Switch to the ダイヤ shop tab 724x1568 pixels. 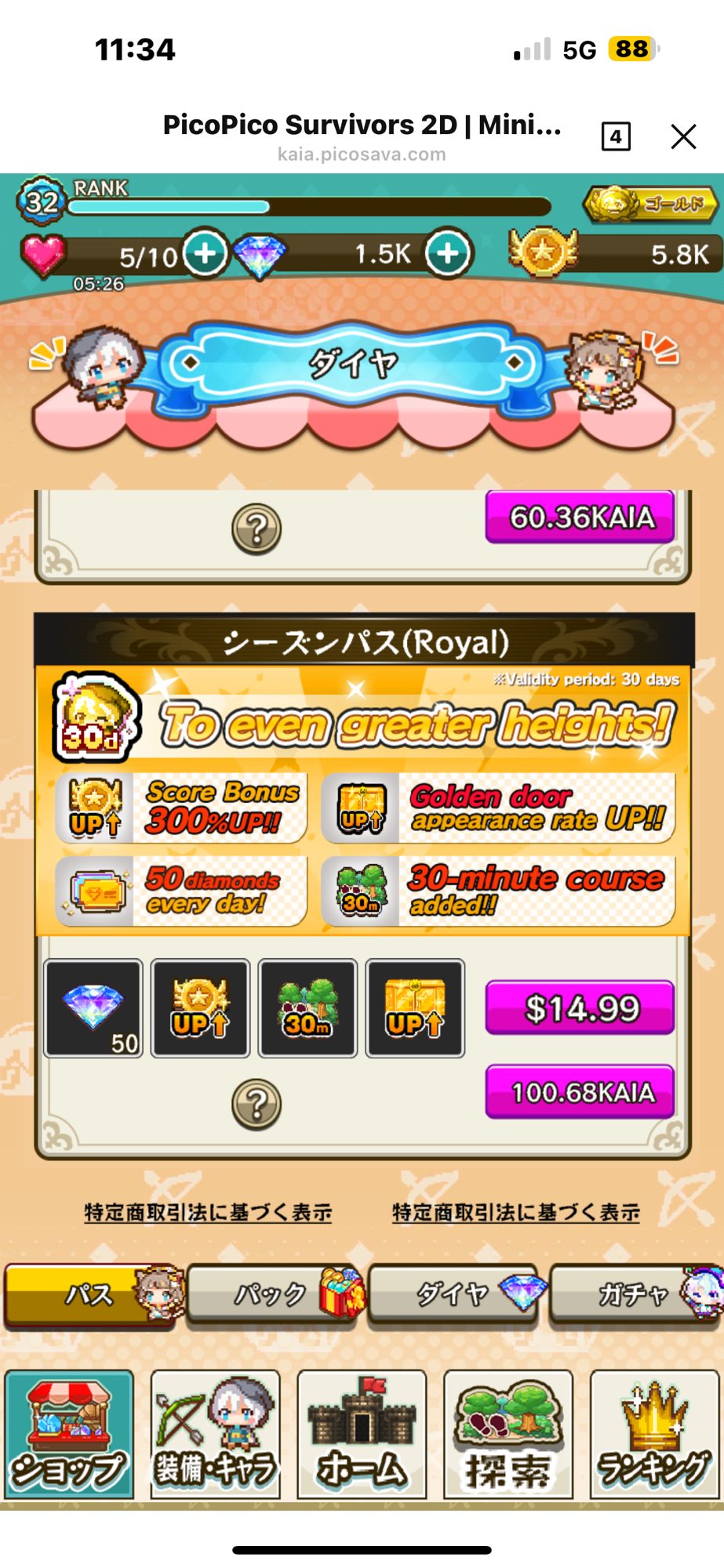coord(455,1294)
